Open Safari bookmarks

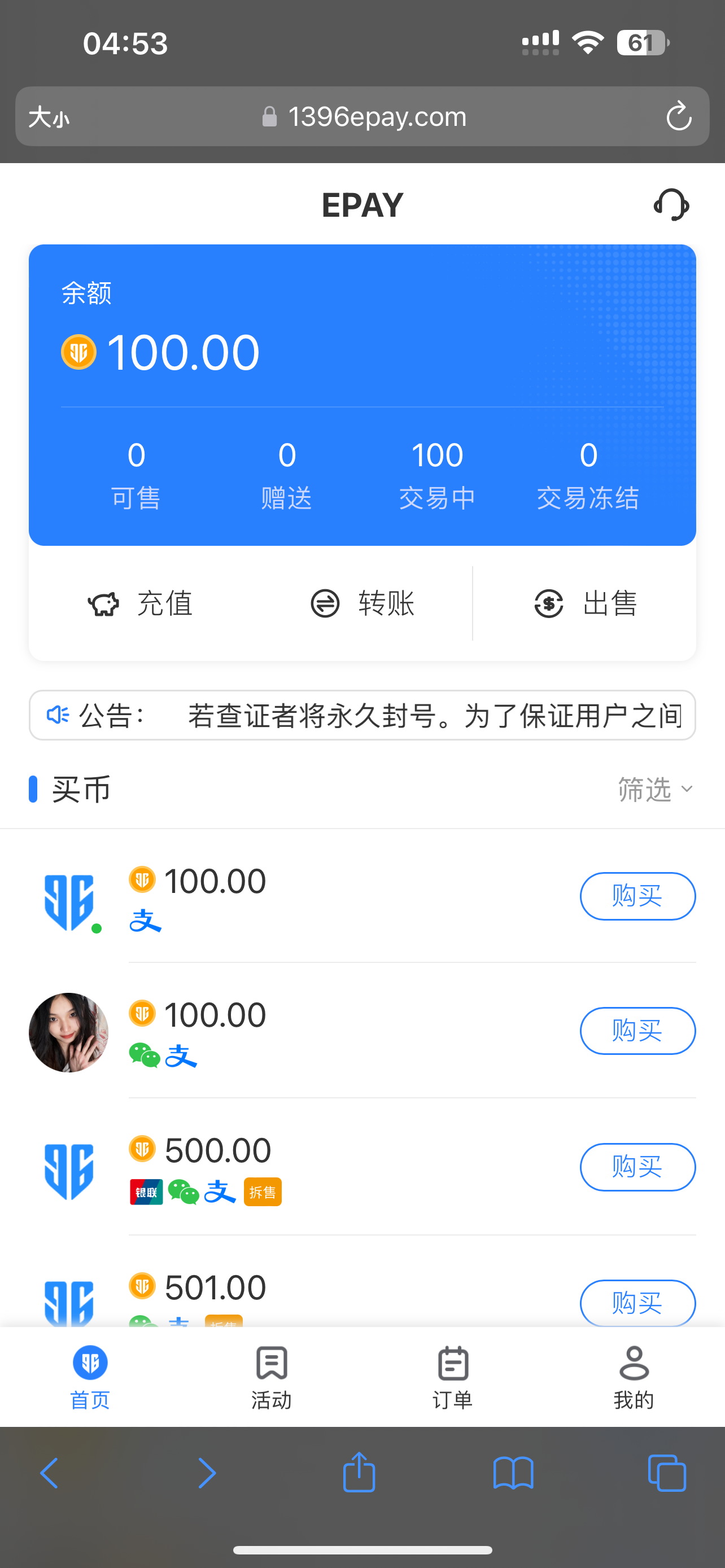point(513,1473)
